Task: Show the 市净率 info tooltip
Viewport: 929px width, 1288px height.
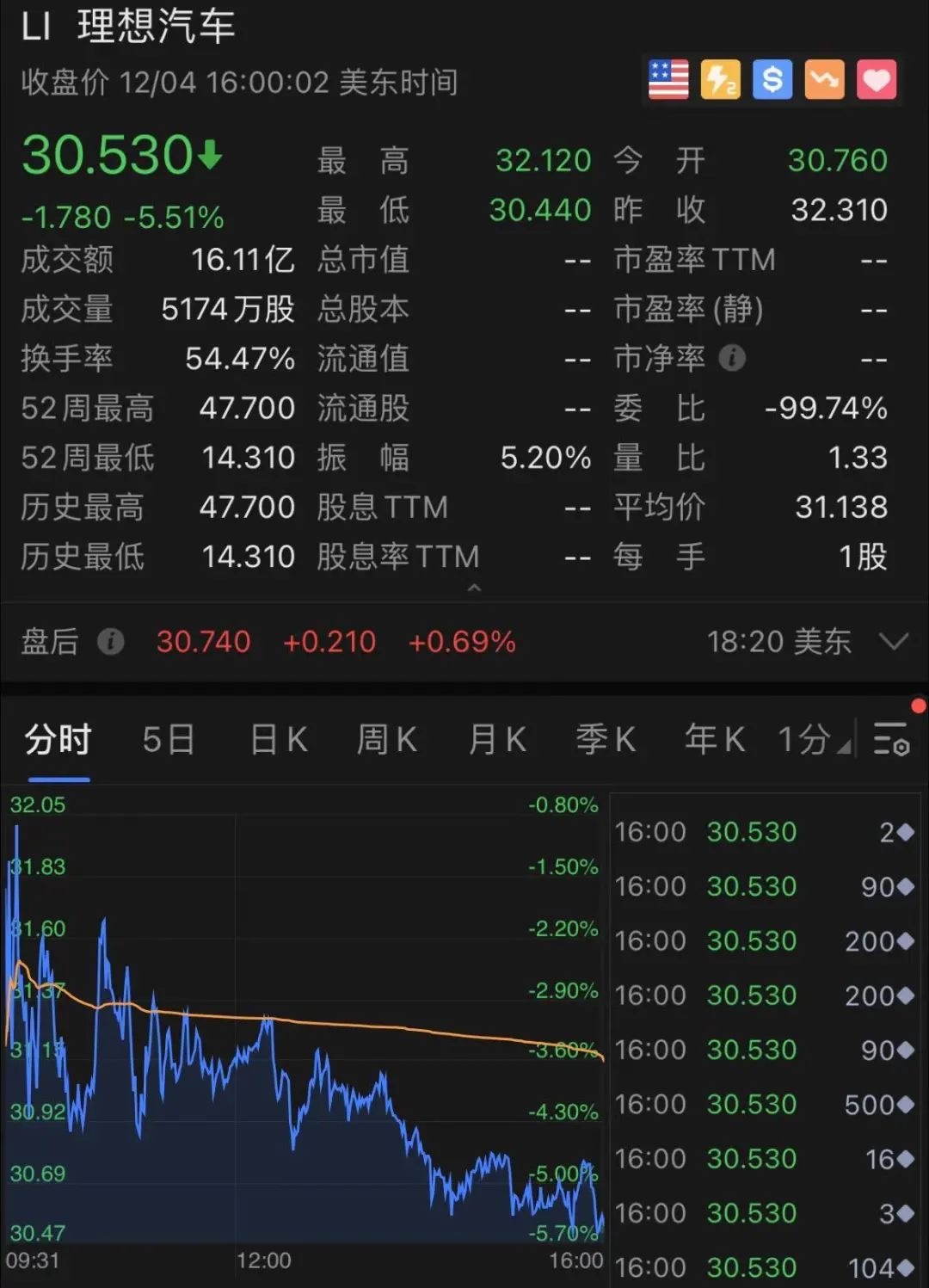Action: (x=732, y=358)
